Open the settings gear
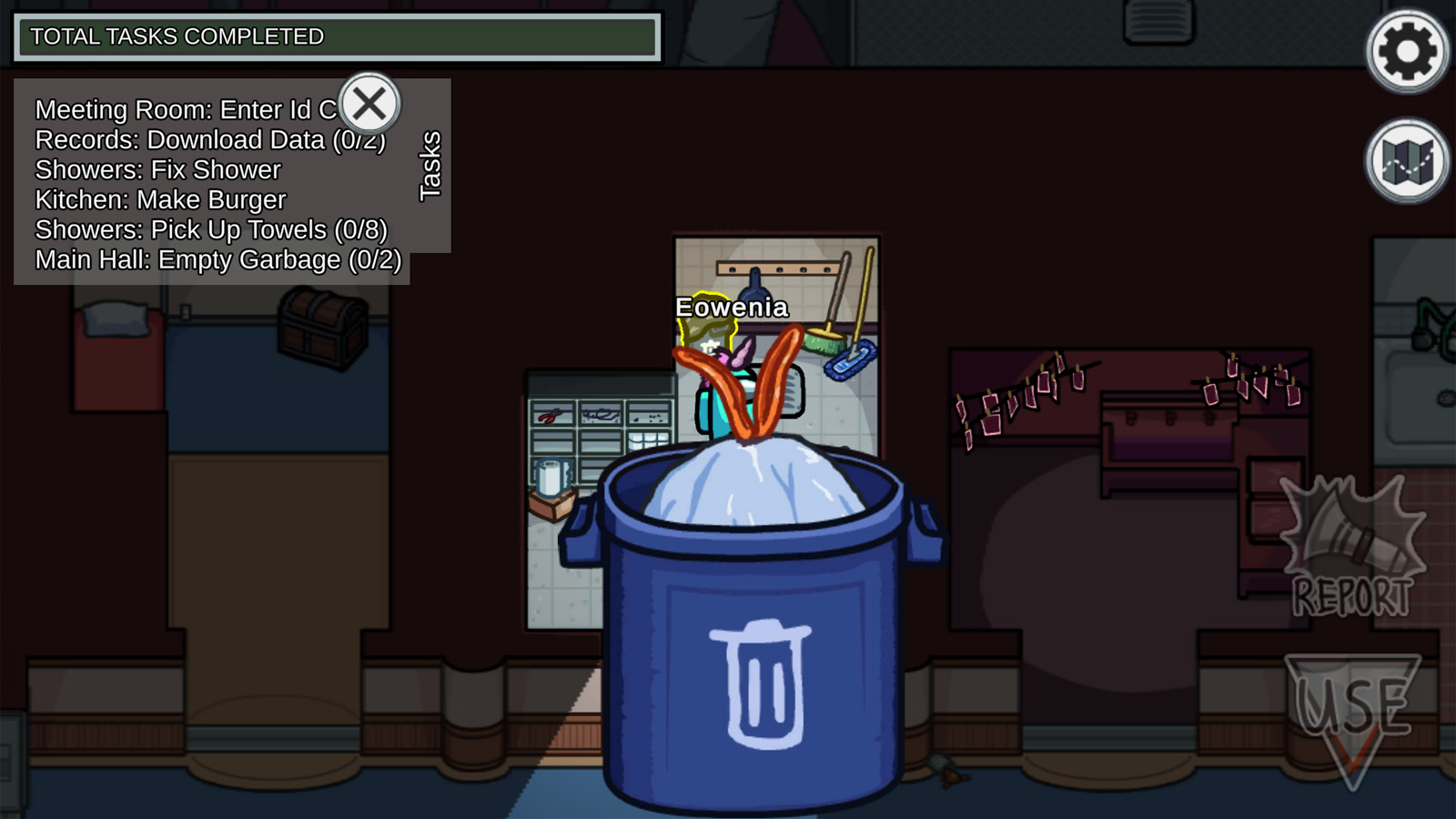Image resolution: width=1456 pixels, height=819 pixels. point(1407,51)
